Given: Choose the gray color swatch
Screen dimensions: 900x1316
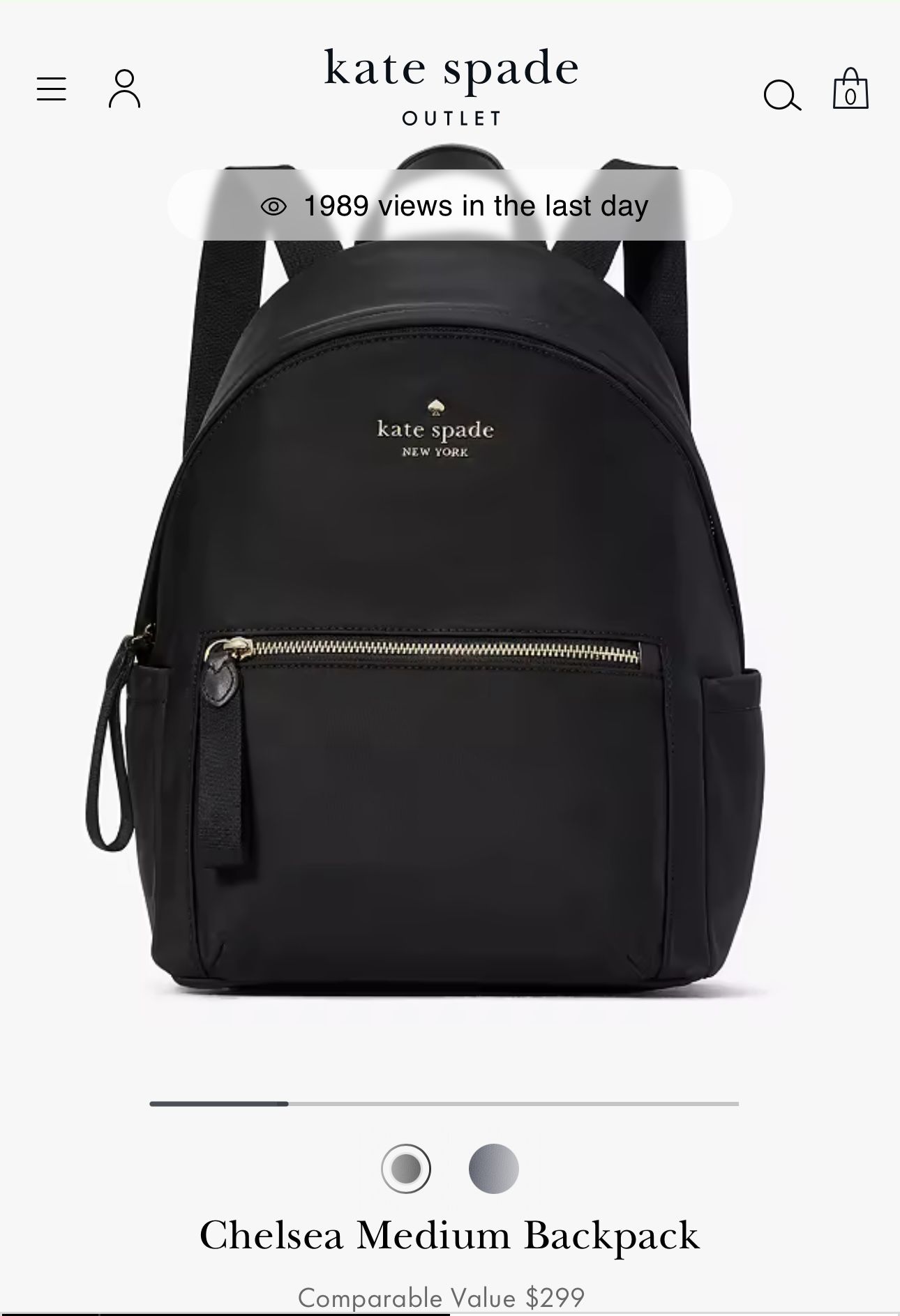Looking at the screenshot, I should (494, 1168).
